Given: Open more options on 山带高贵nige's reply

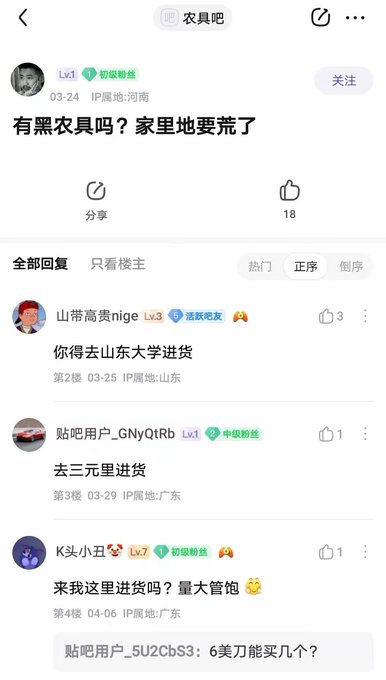Looking at the screenshot, I should click(365, 316).
